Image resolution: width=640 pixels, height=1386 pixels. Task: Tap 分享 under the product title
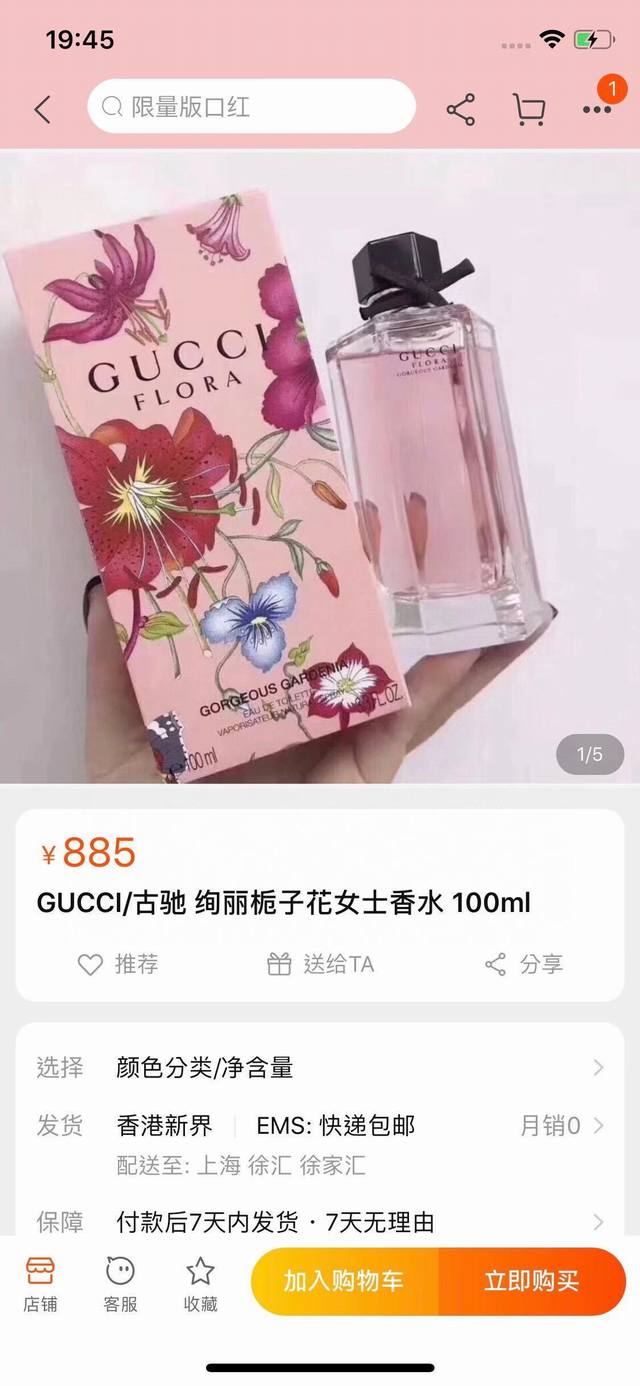tap(523, 964)
